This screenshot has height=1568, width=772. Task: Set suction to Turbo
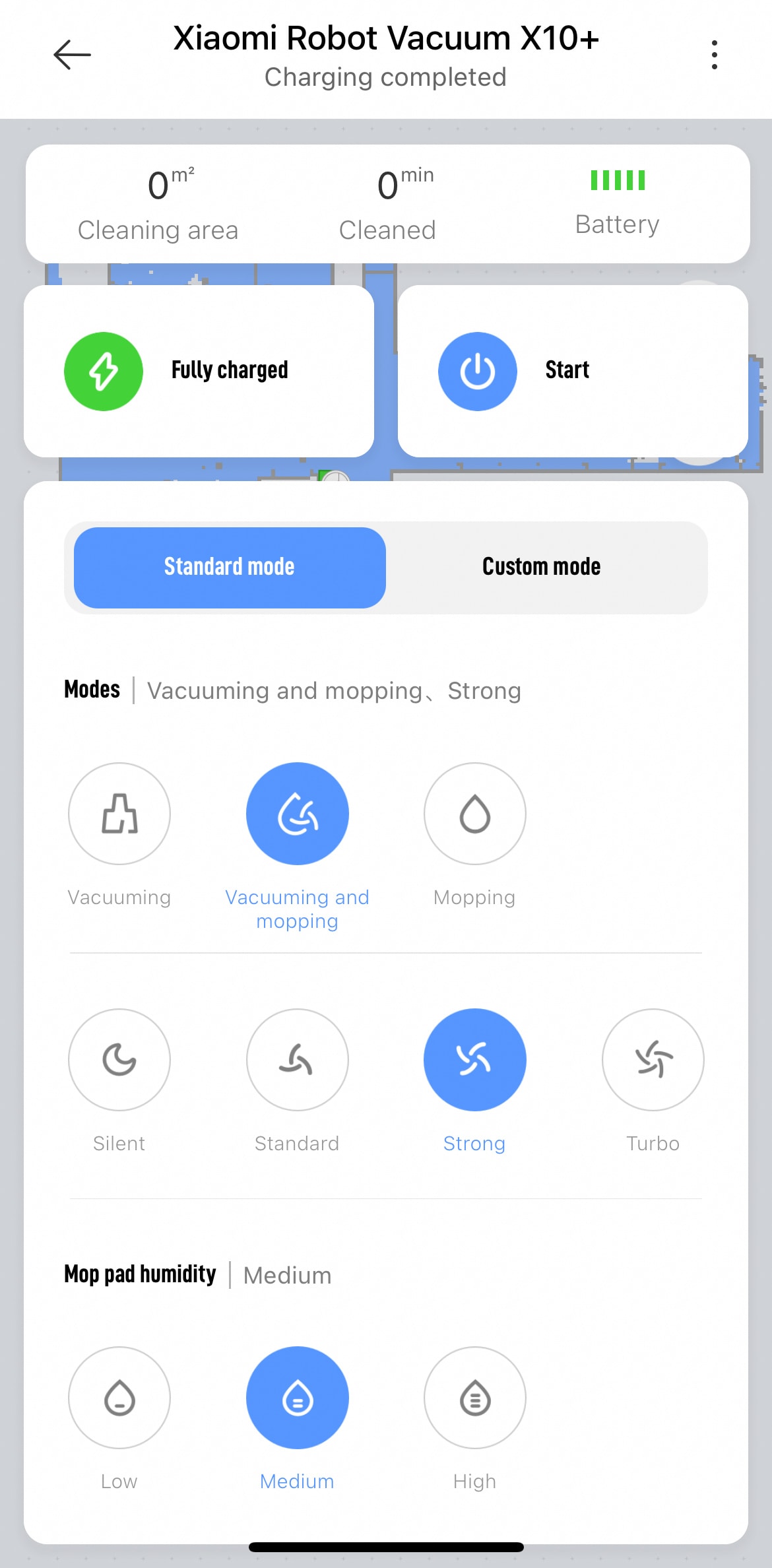pos(653,1060)
